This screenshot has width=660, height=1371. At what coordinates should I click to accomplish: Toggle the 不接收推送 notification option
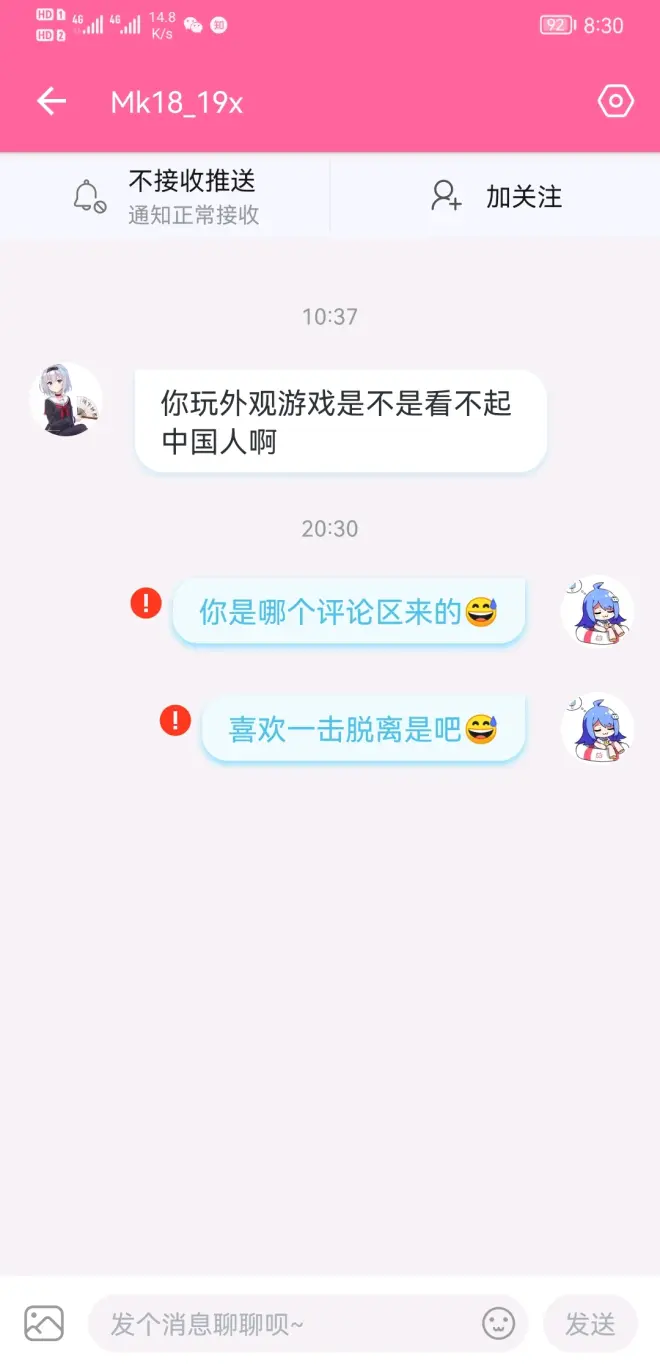[x=165, y=196]
